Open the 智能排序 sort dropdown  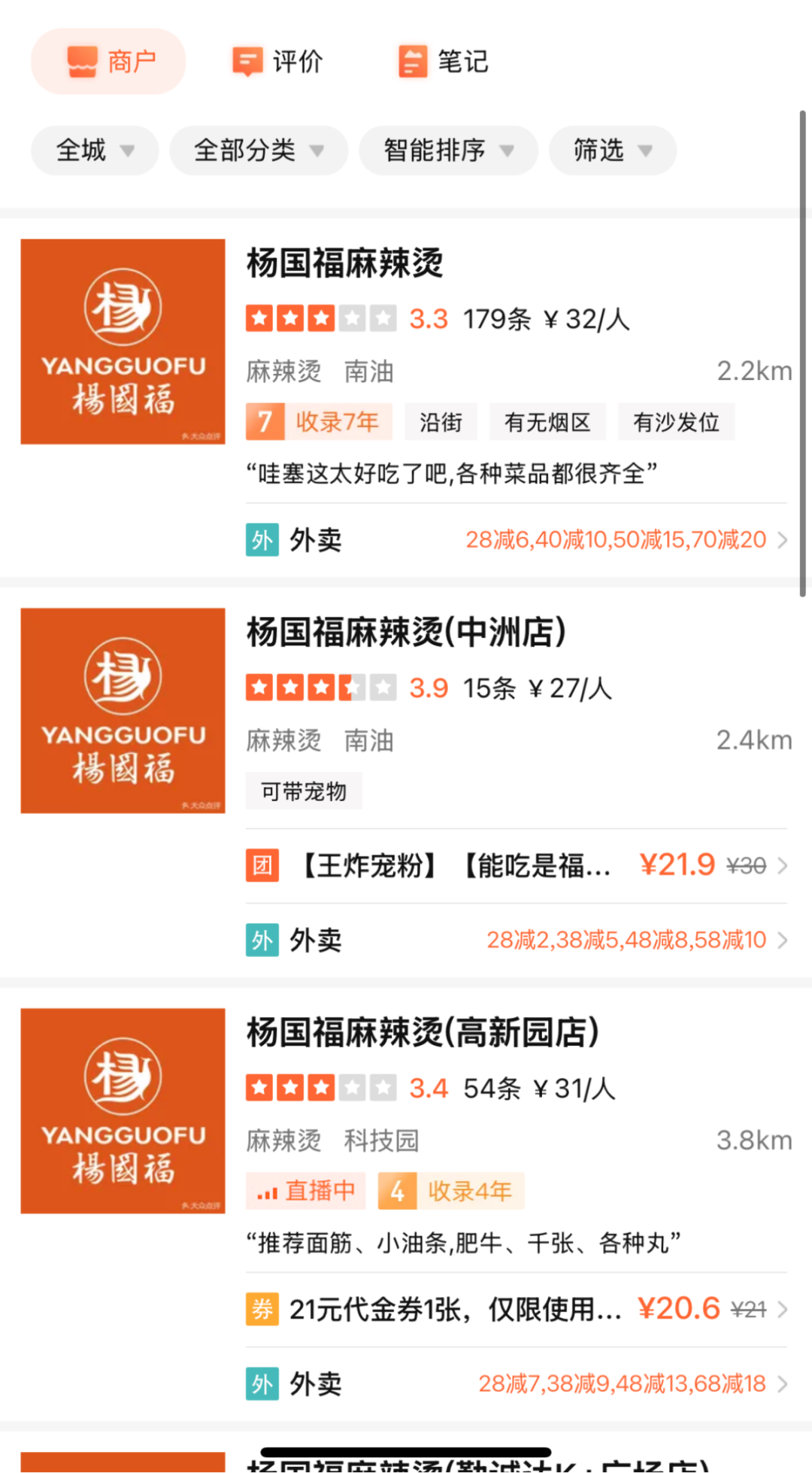[448, 150]
